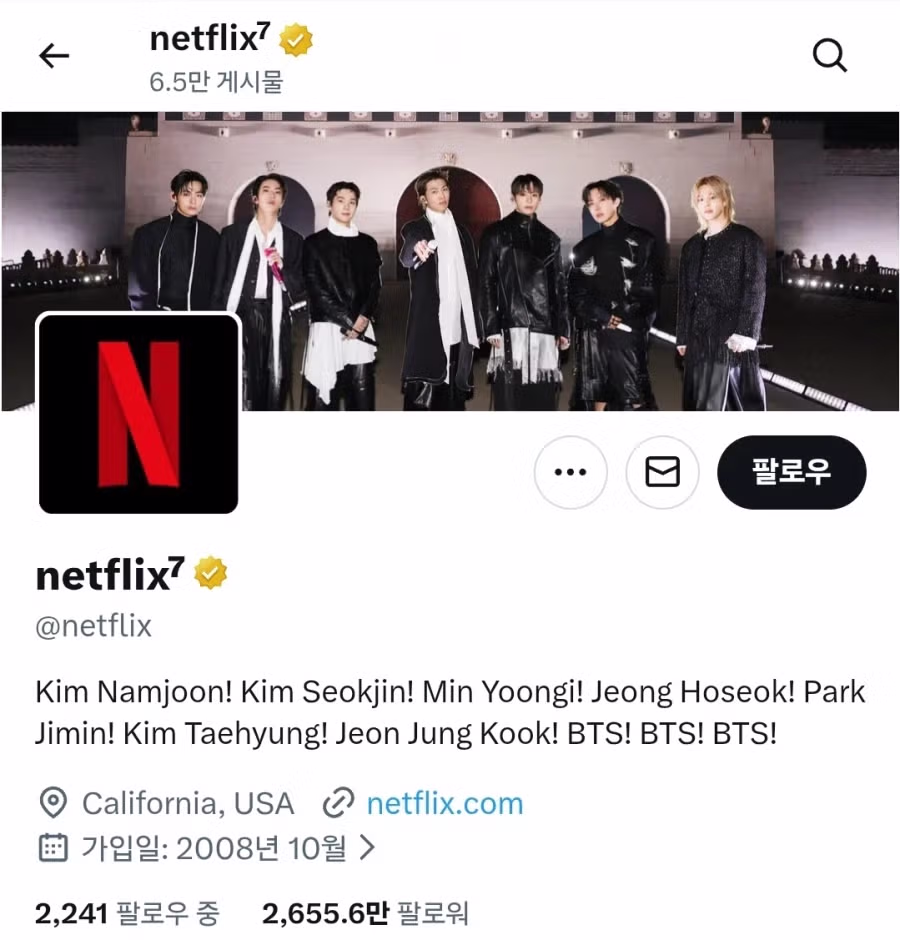Click the back arrow to return
The image size is (900, 940).
54,56
